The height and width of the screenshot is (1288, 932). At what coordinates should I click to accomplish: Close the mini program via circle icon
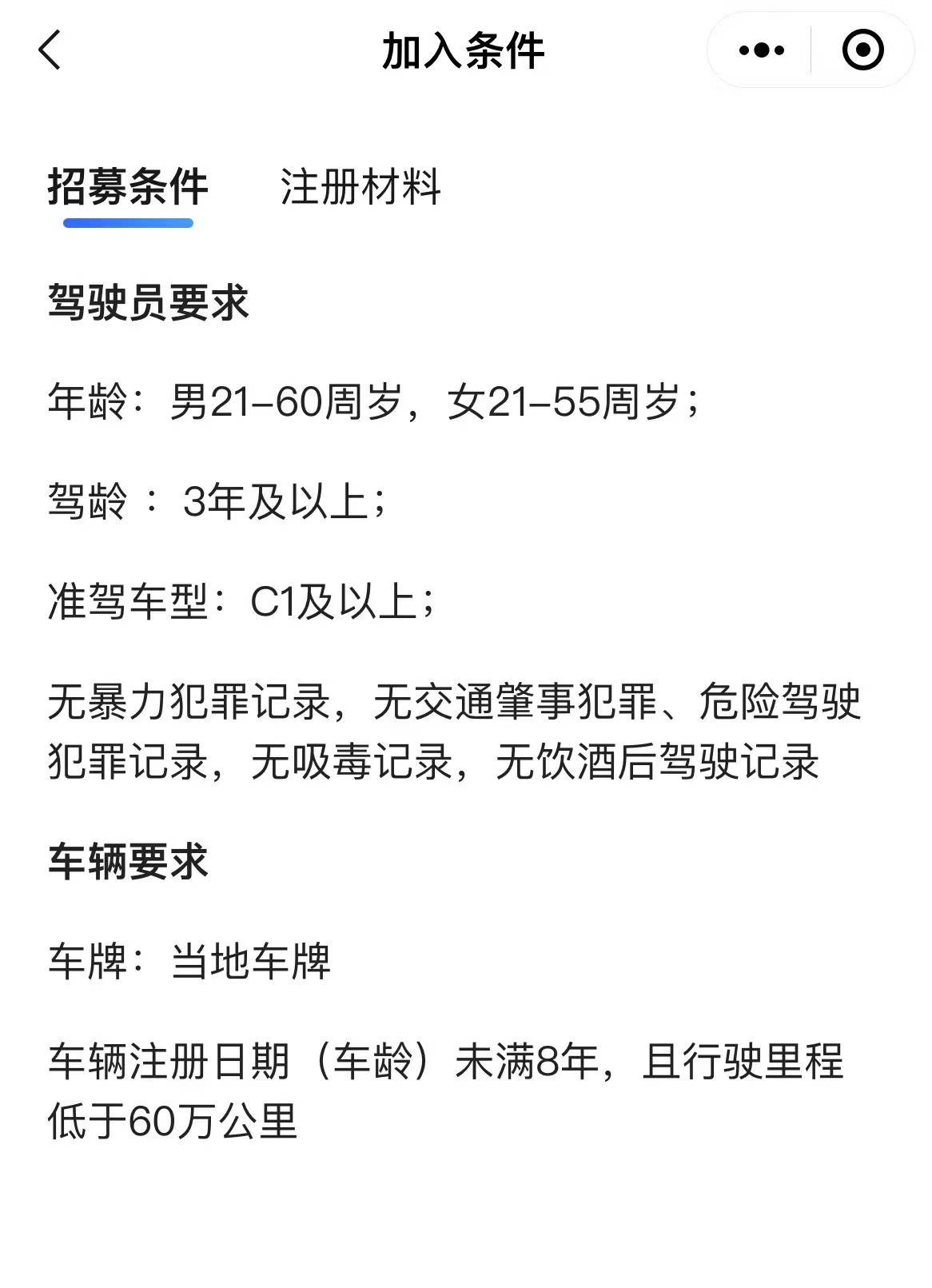point(862,50)
